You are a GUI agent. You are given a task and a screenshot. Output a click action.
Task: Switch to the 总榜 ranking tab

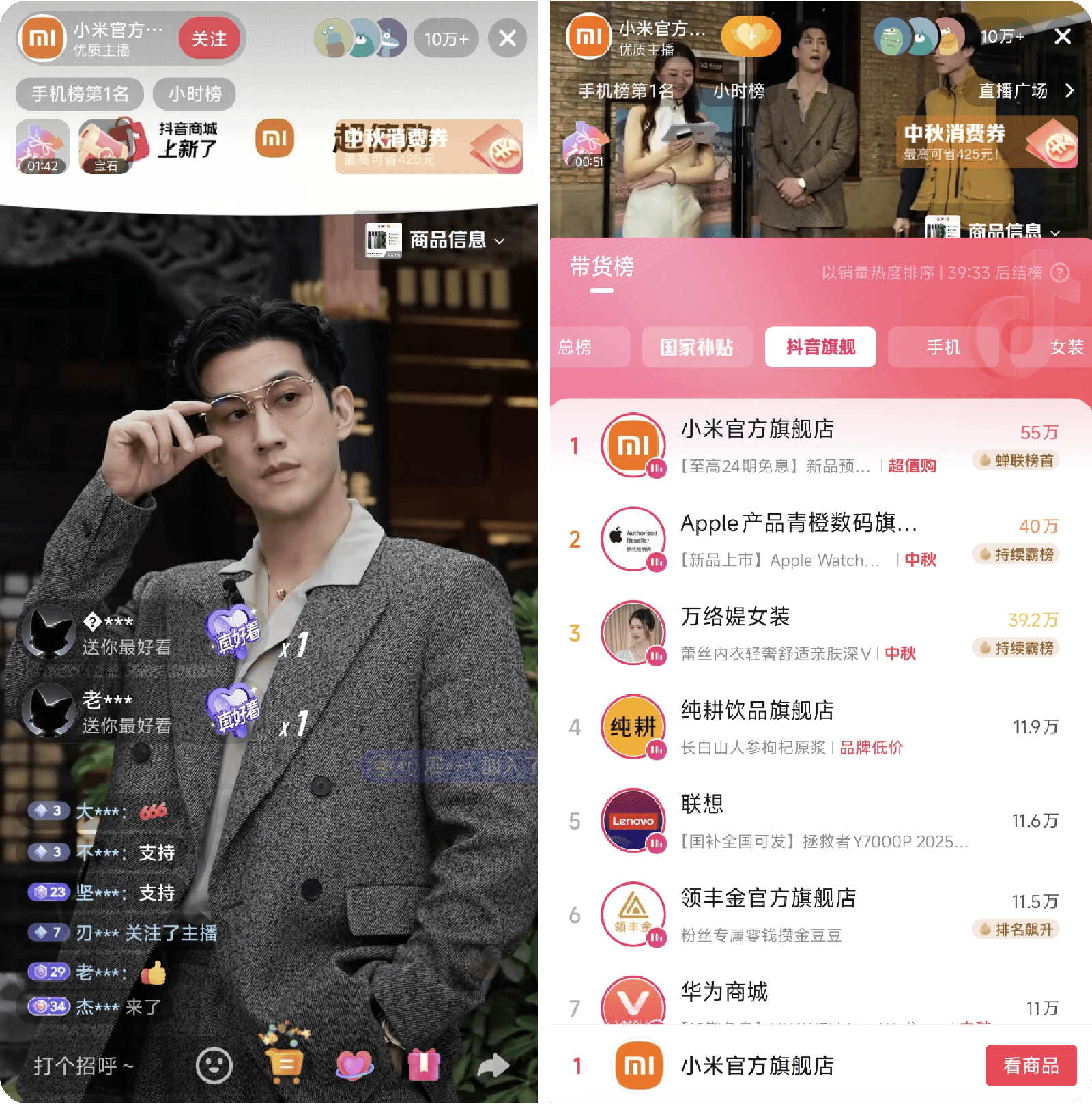pyautogui.click(x=577, y=347)
